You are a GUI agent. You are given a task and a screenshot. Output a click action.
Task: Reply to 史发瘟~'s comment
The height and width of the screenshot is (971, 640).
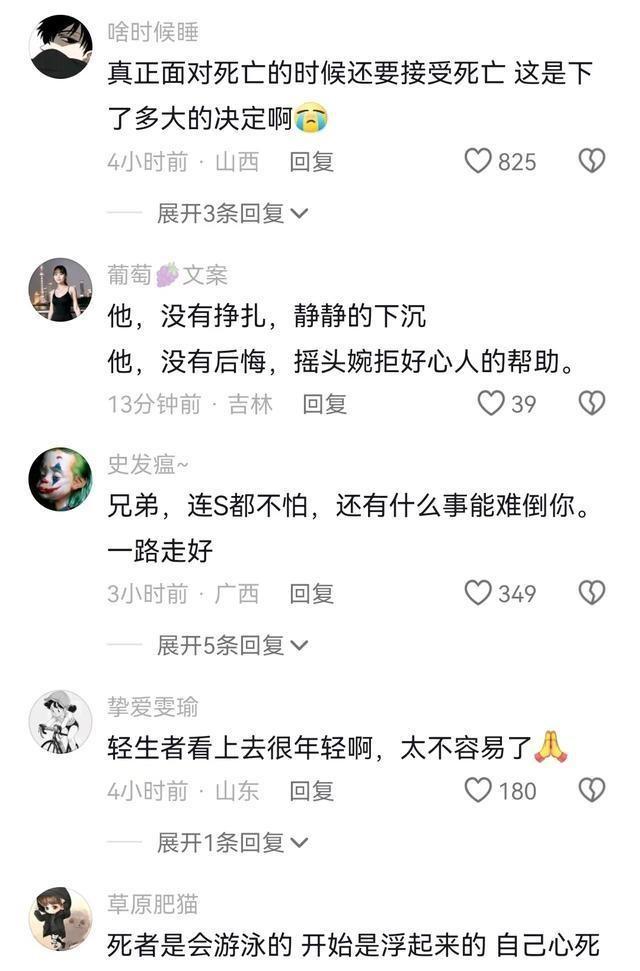[311, 593]
